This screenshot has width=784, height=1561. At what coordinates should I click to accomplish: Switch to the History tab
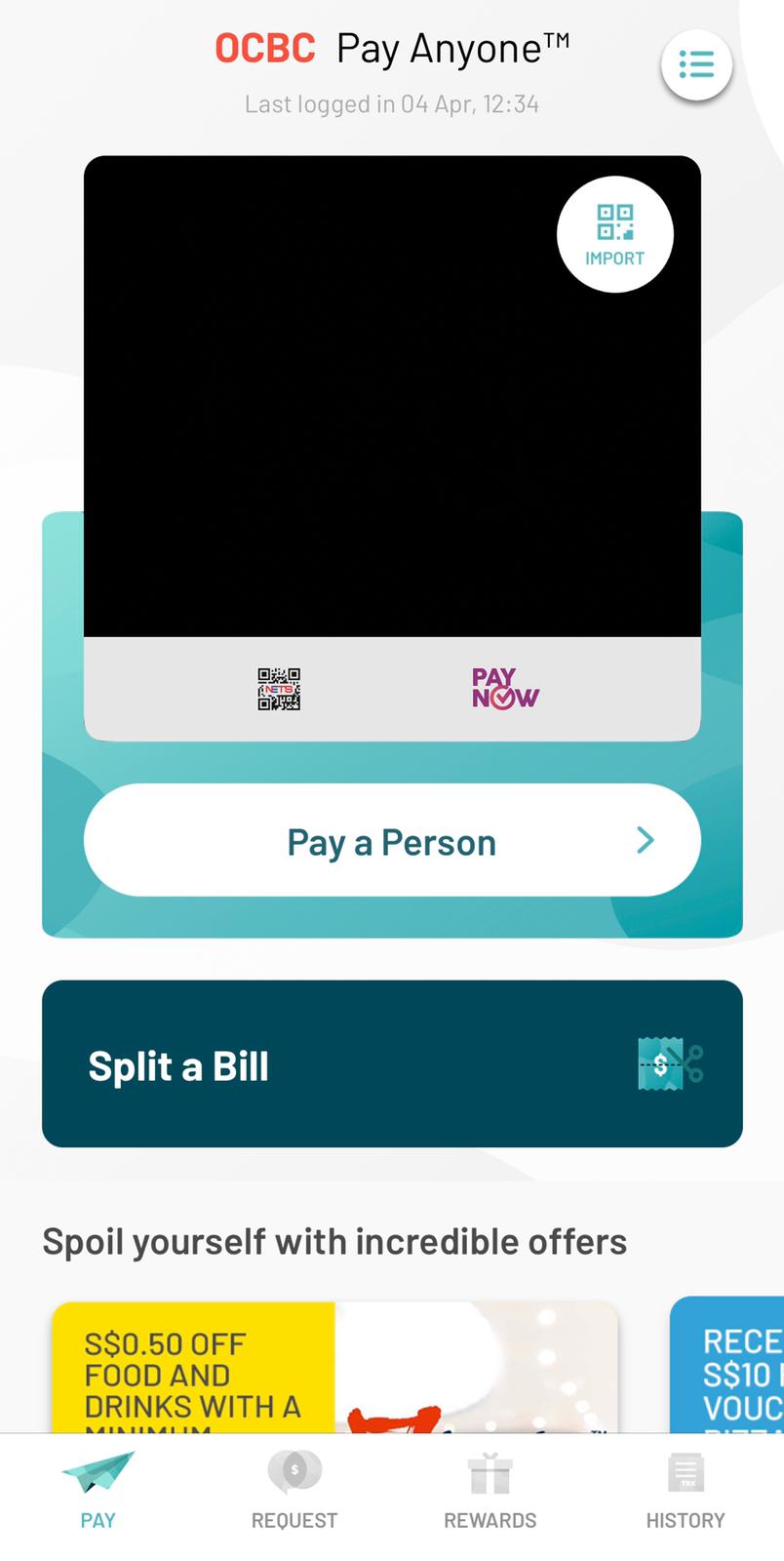click(x=686, y=1493)
